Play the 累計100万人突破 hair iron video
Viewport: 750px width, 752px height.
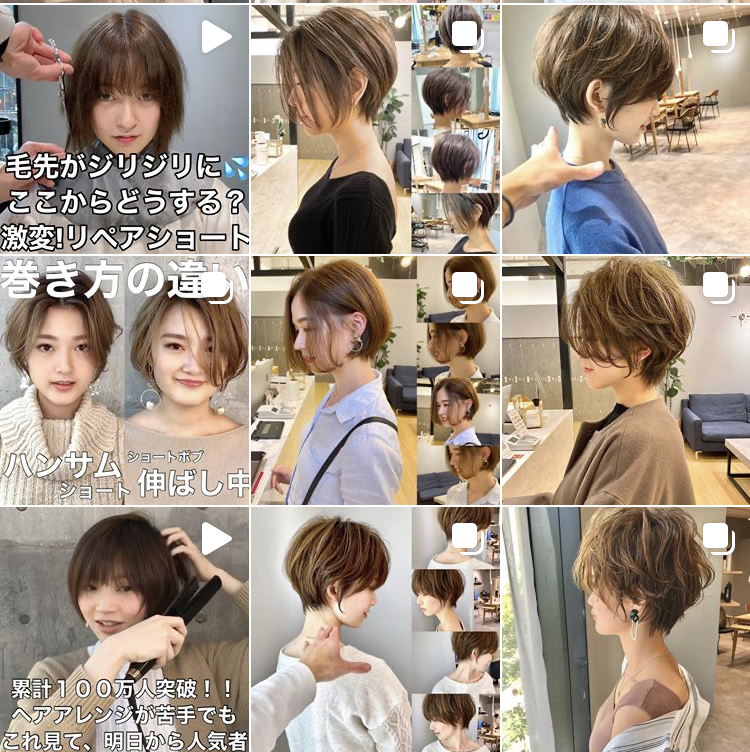124,630
